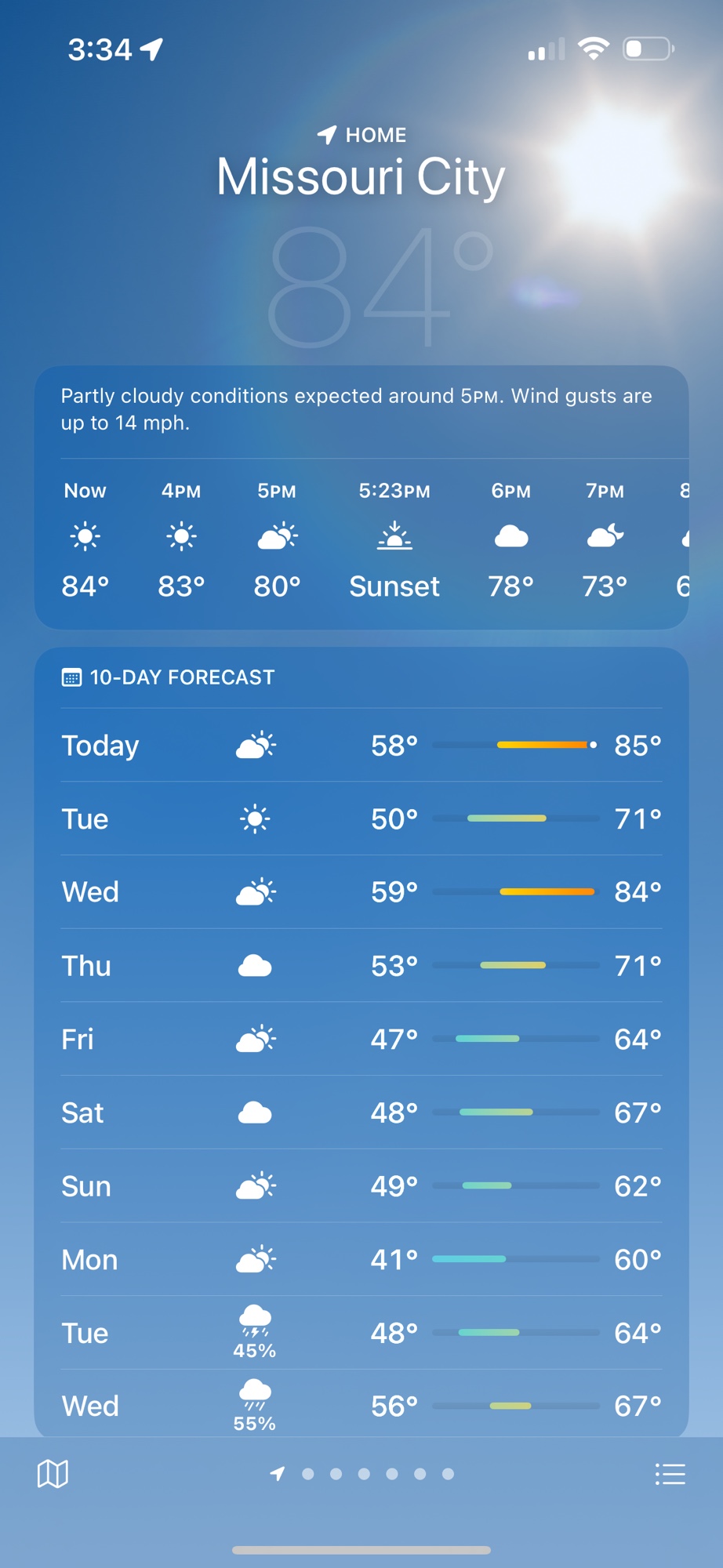Open Fri forecast row

tap(361, 1039)
